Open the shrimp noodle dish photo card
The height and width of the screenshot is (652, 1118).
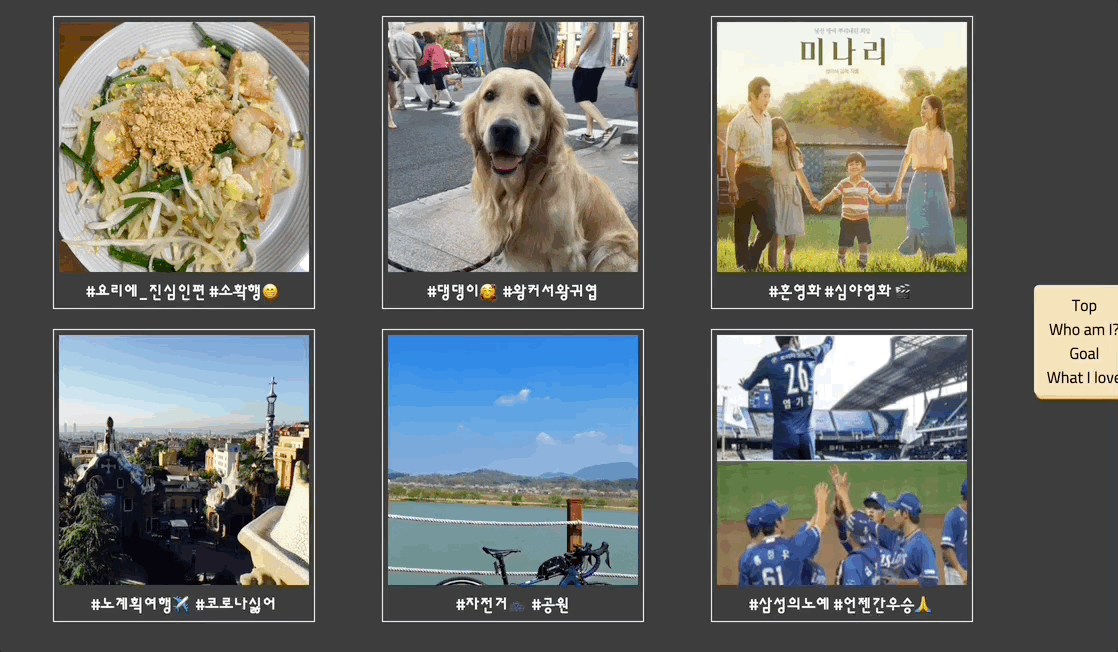click(x=184, y=148)
